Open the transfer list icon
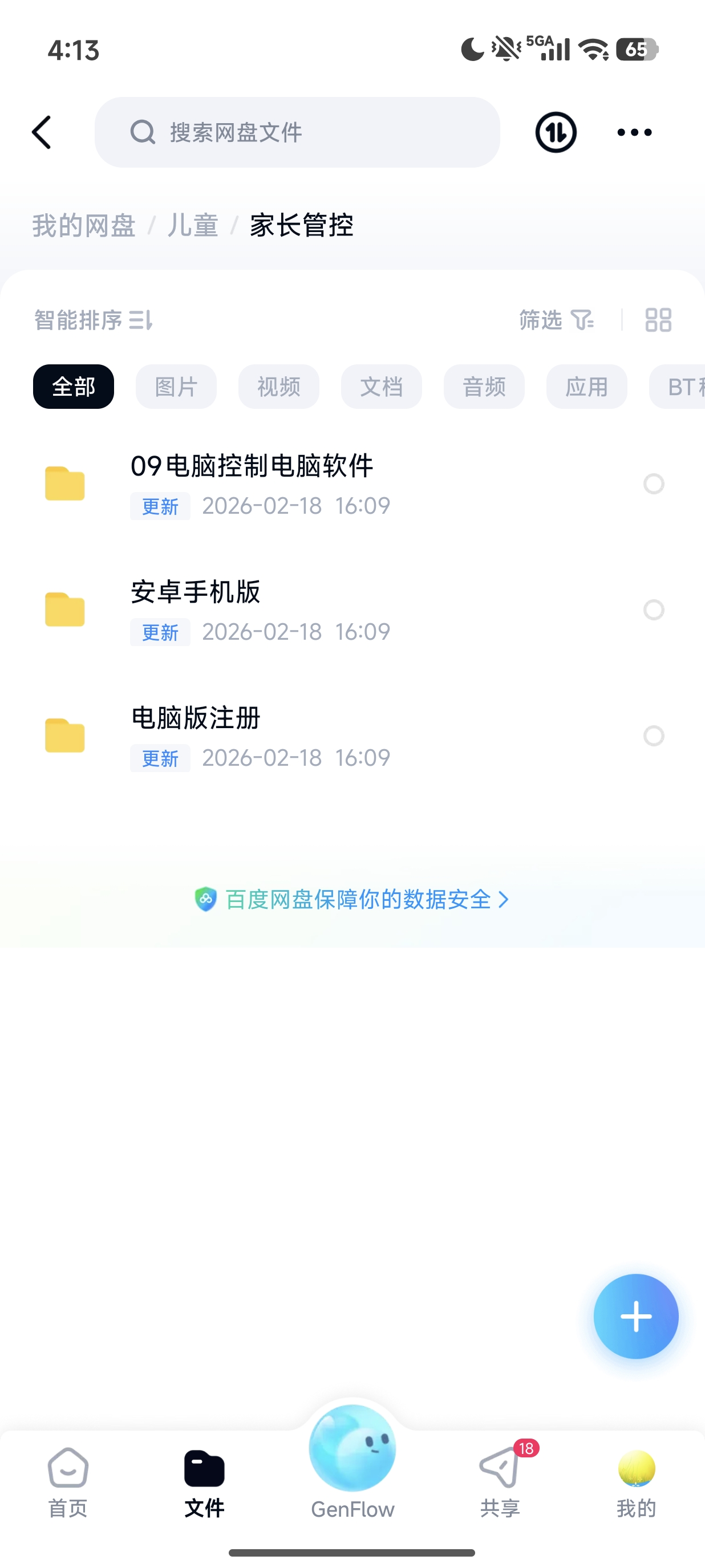705x1568 pixels. [x=555, y=132]
